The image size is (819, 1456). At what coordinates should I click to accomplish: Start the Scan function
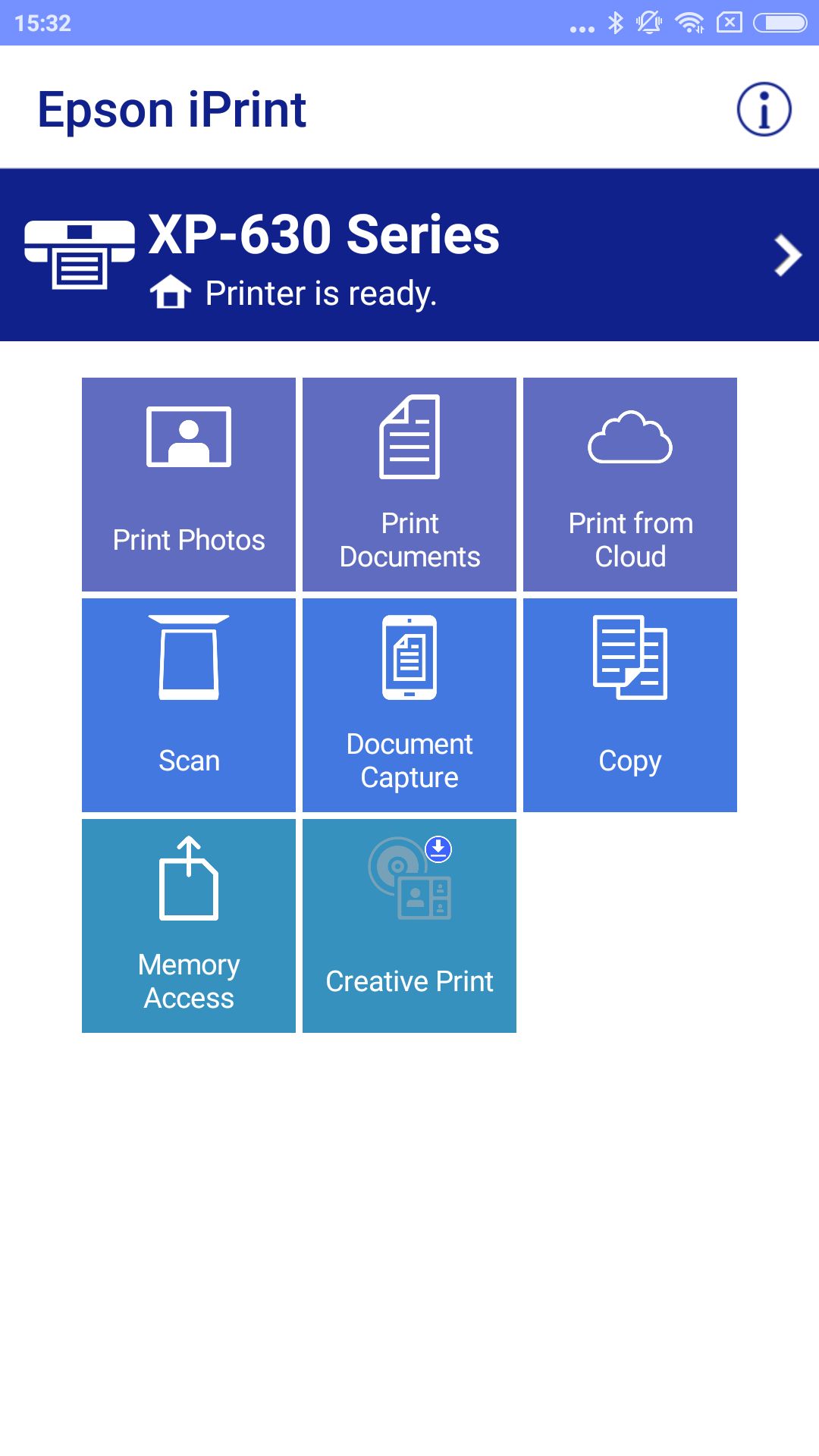click(189, 705)
